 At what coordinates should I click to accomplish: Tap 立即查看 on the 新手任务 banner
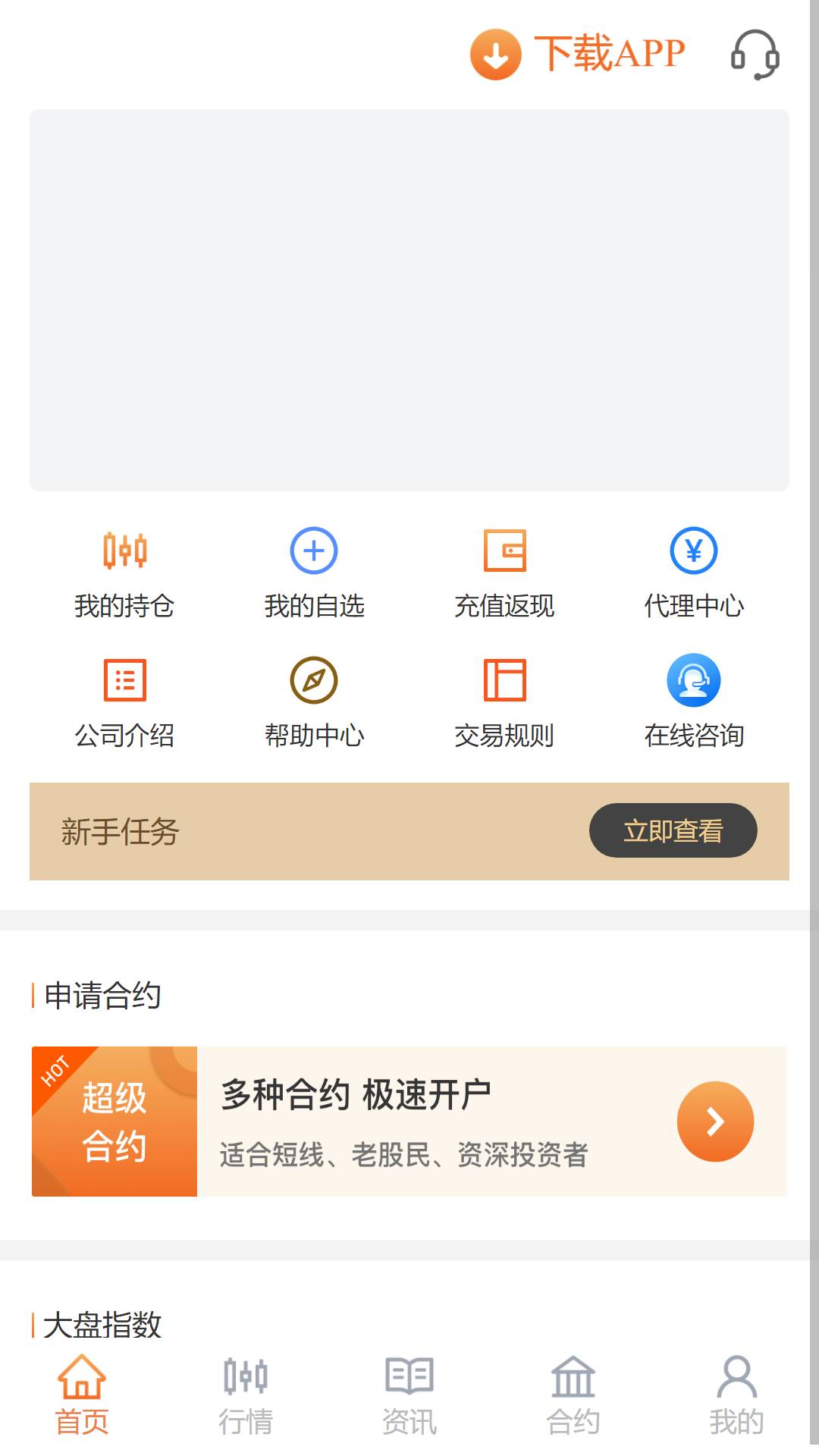(x=673, y=830)
